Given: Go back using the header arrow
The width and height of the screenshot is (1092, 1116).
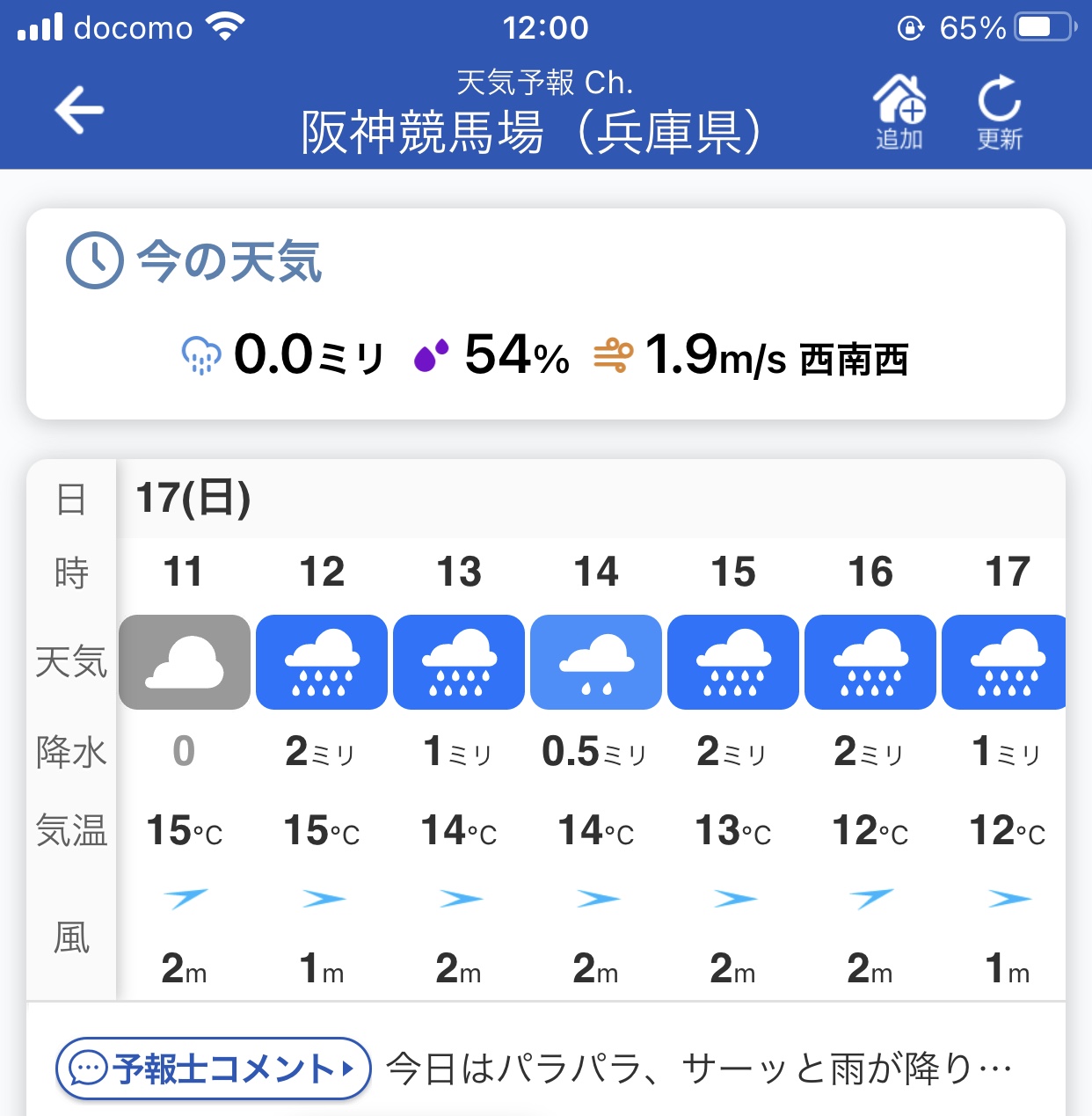Looking at the screenshot, I should (79, 110).
